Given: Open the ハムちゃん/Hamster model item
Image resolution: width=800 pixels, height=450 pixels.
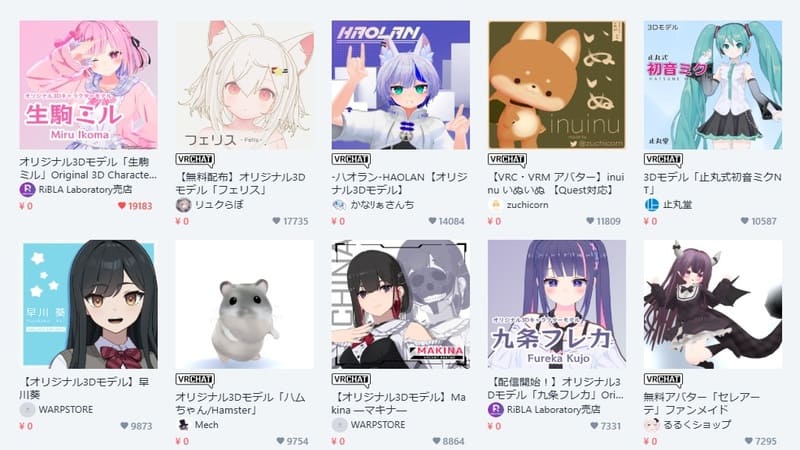Looking at the screenshot, I should point(244,305).
